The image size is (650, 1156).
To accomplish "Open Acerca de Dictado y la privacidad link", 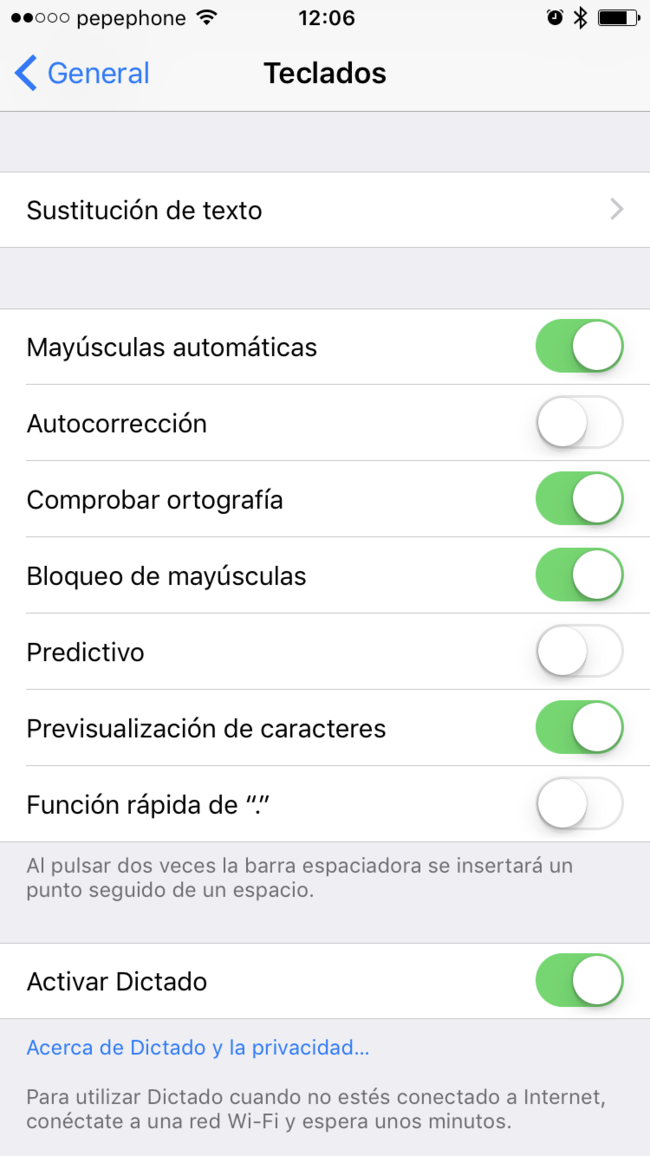I will 198,1048.
